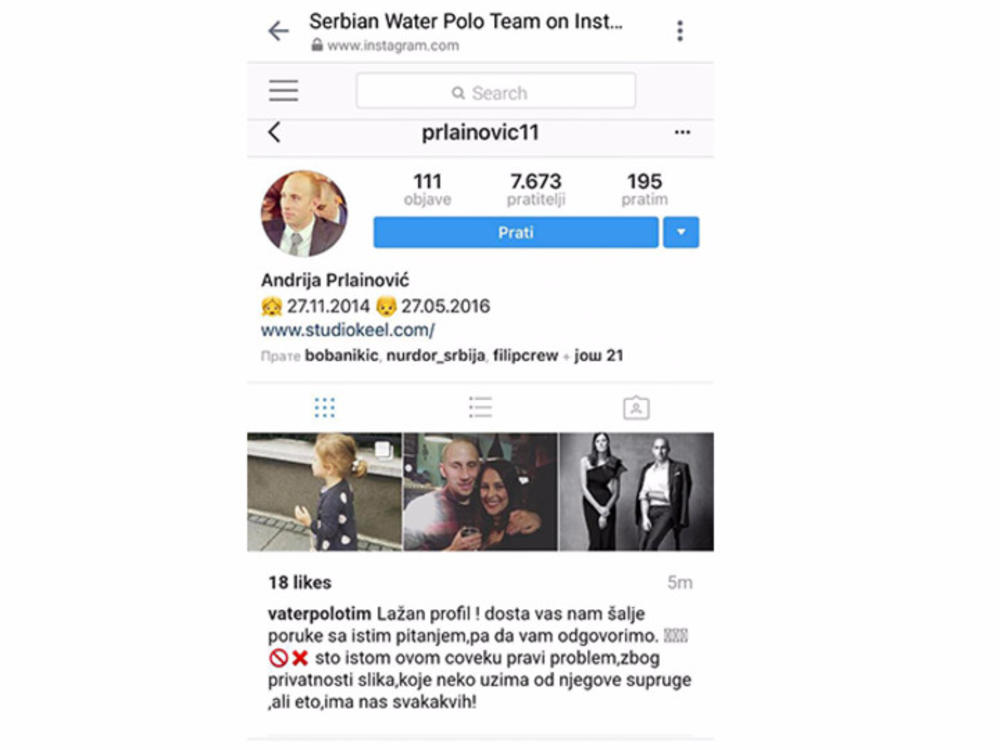
Task: Go back using the browser arrow
Action: tap(278, 31)
